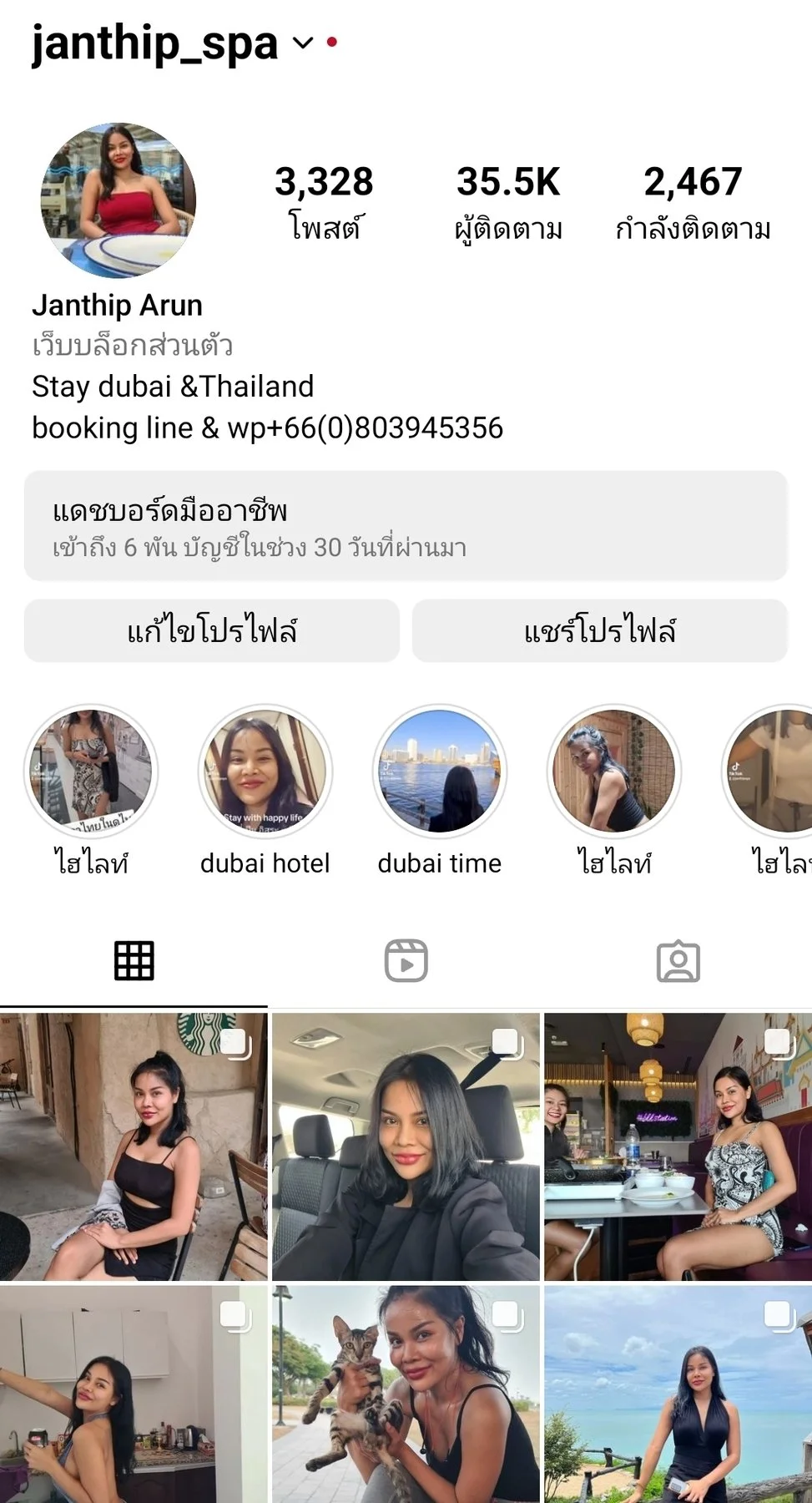View the 2,467 following list
This screenshot has height=1503, width=812.
coord(693,203)
